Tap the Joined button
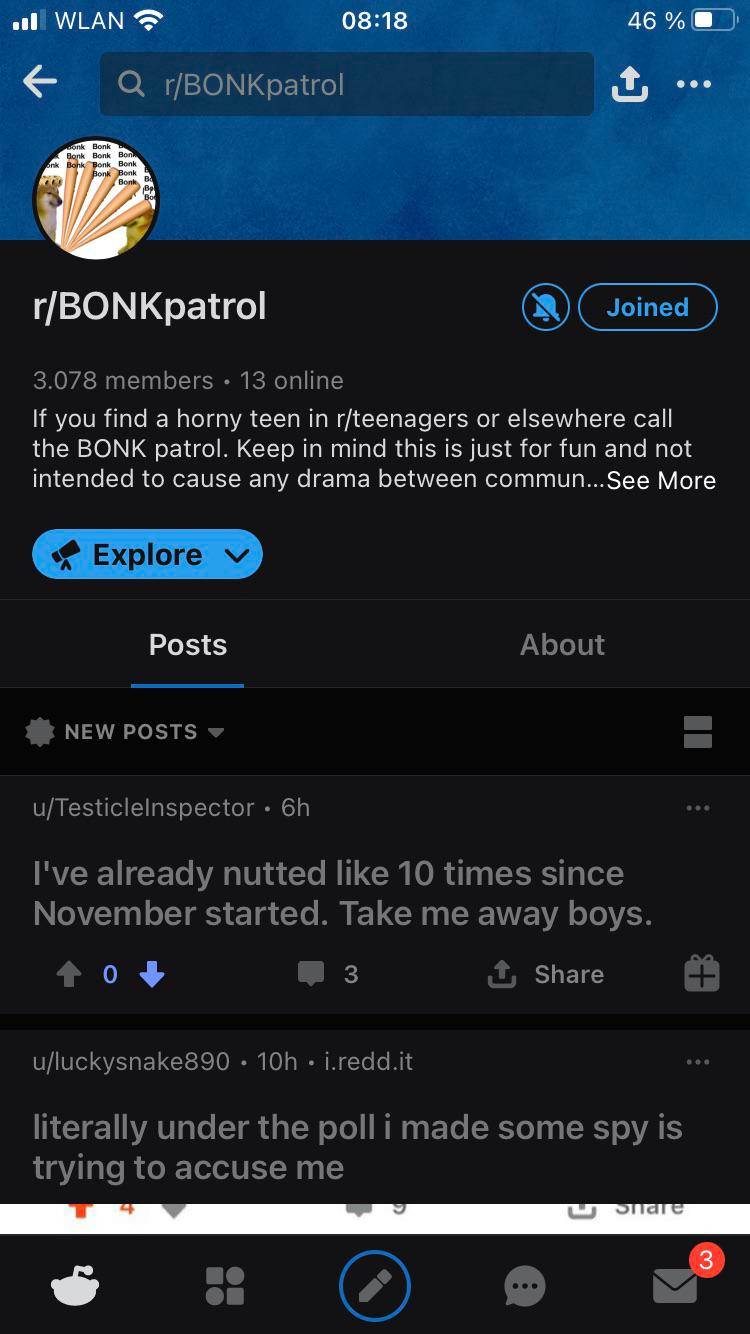Viewport: 750px width, 1334px height. pos(647,307)
